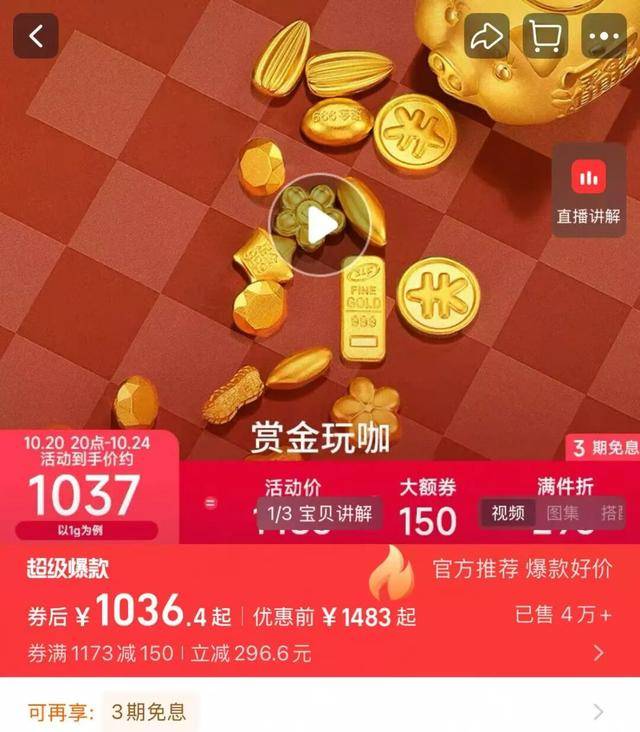Switch to the 视频 tab
Viewport: 640px width, 732px height.
[x=508, y=513]
